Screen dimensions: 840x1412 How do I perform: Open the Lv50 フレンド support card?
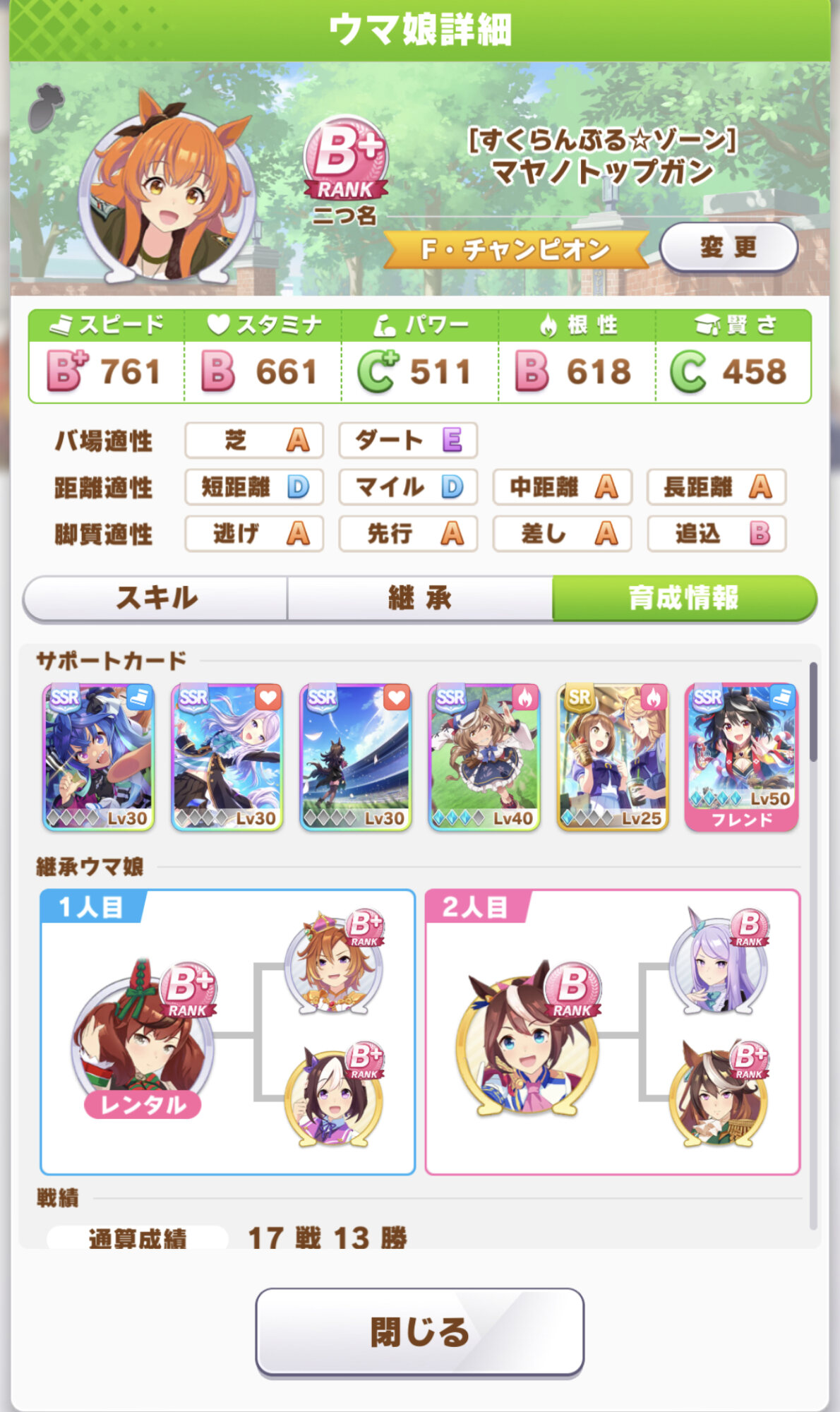[x=741, y=756]
